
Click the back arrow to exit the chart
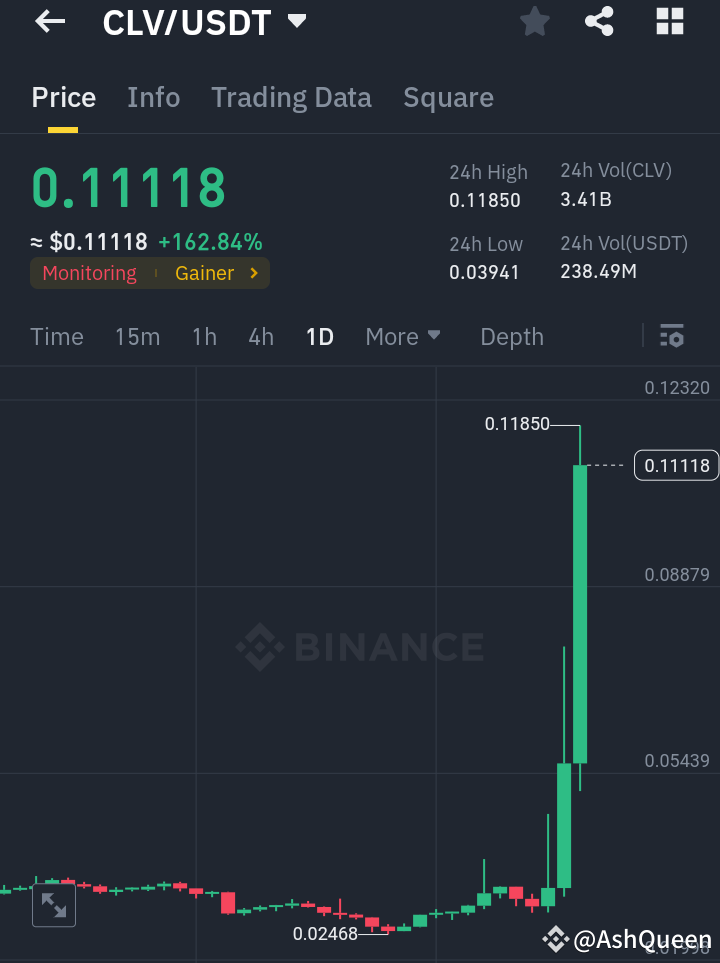[48, 22]
